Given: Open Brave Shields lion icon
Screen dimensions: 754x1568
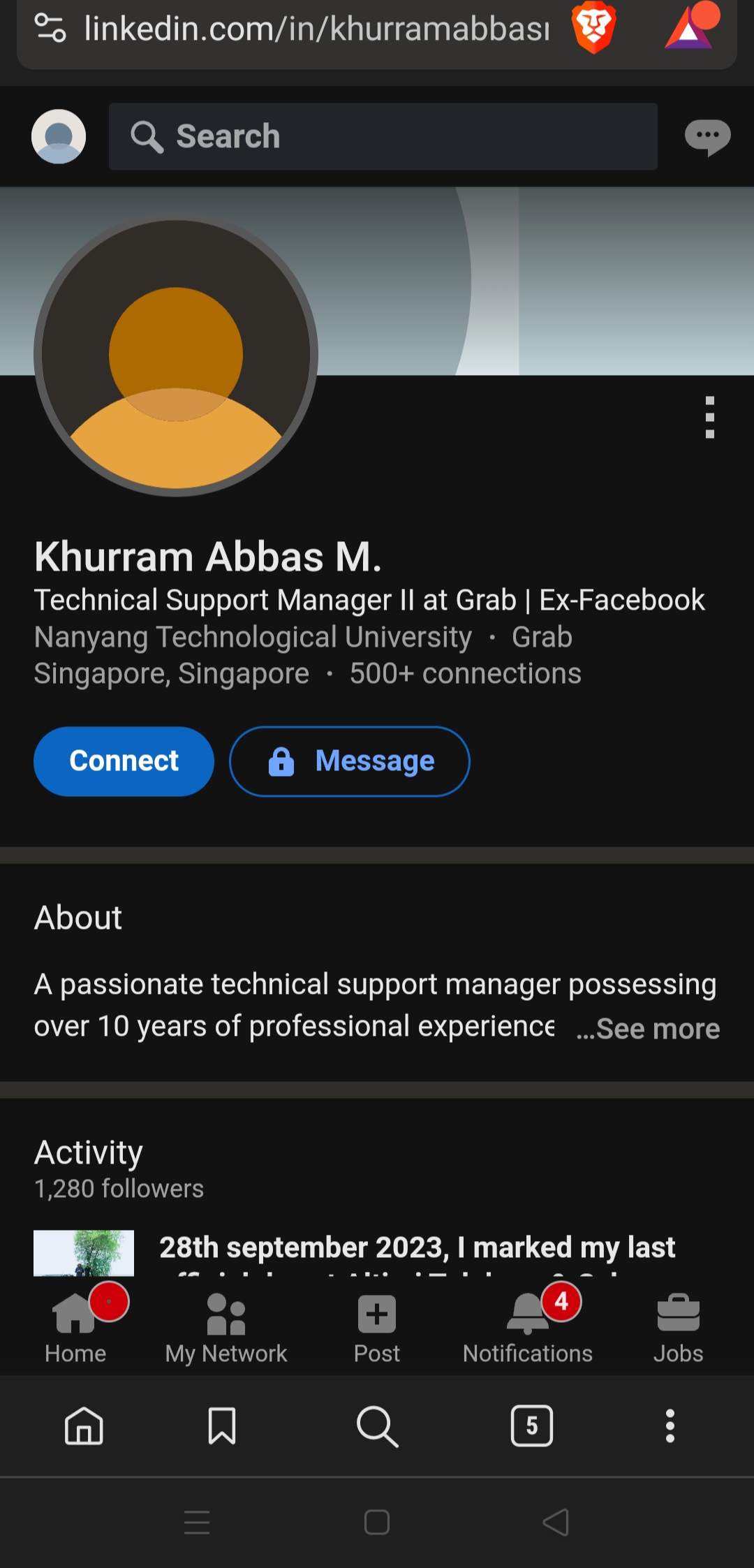Looking at the screenshot, I should 593,28.
